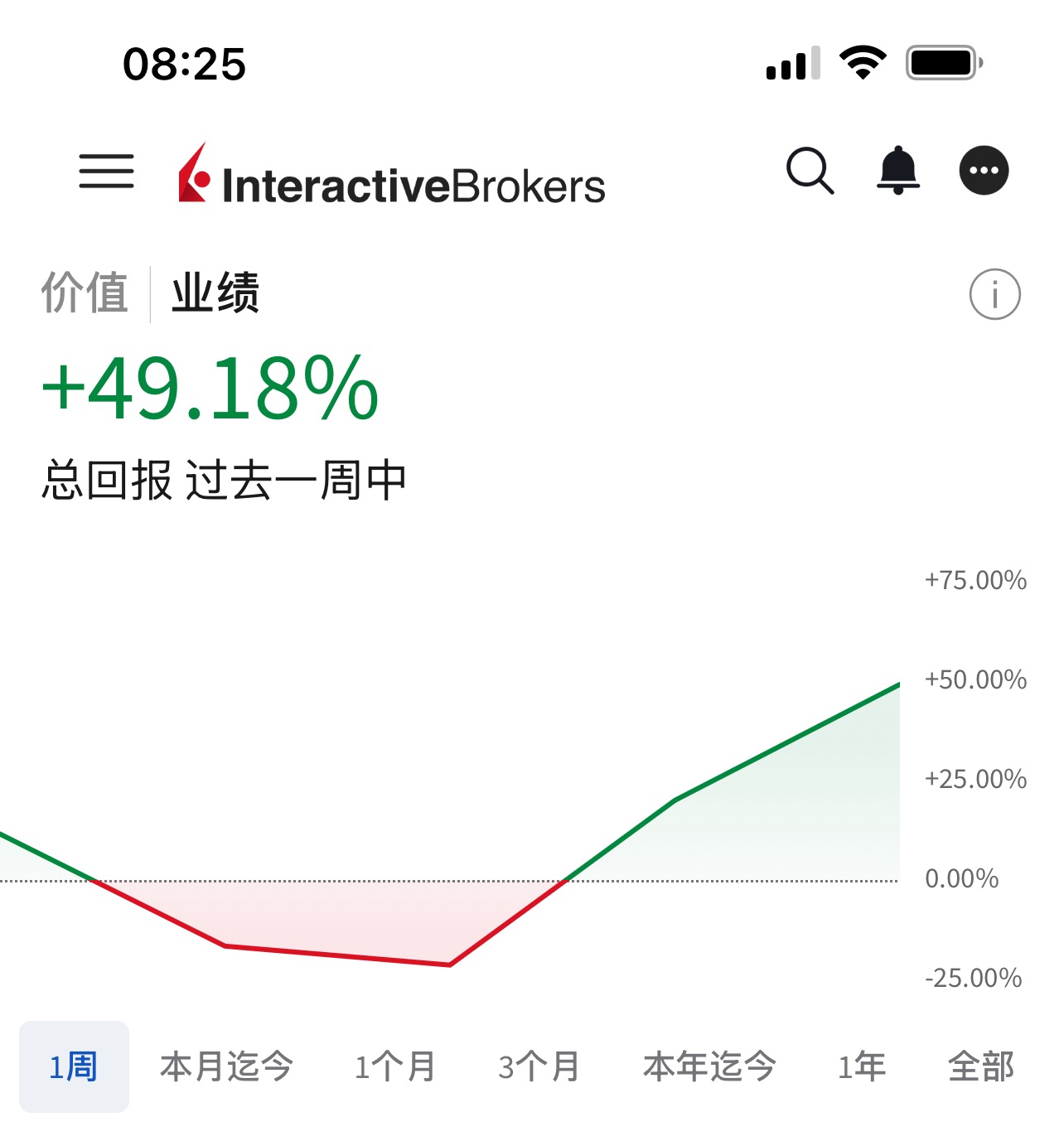Open the three-dot more options menu

(984, 171)
